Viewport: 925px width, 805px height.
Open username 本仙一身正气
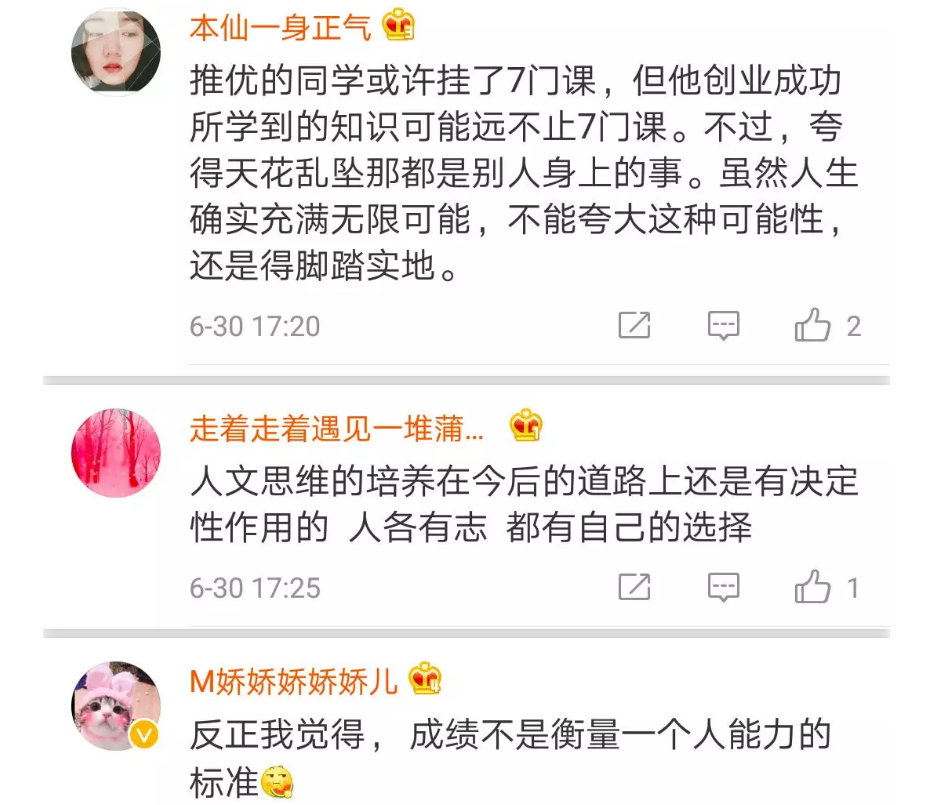(x=280, y=27)
